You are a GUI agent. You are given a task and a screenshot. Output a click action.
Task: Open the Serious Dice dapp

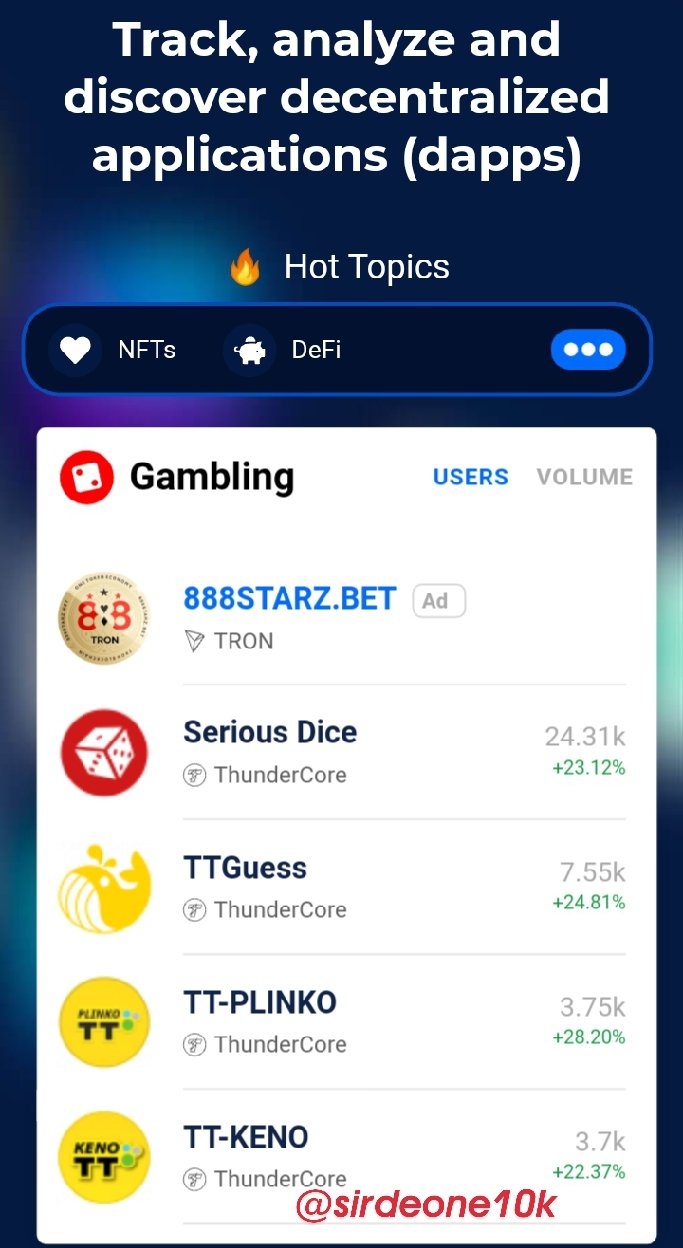click(270, 732)
